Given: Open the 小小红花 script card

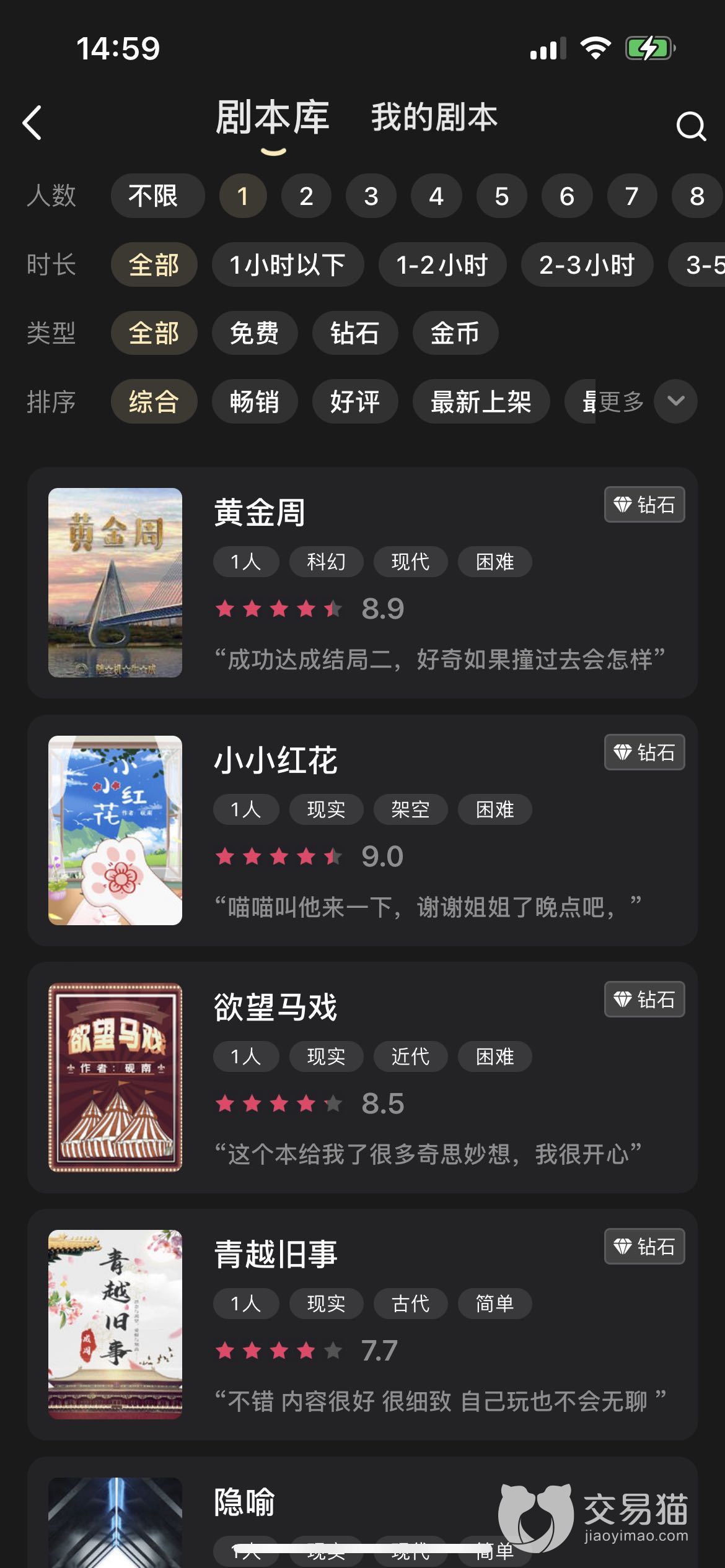Looking at the screenshot, I should coord(362,830).
